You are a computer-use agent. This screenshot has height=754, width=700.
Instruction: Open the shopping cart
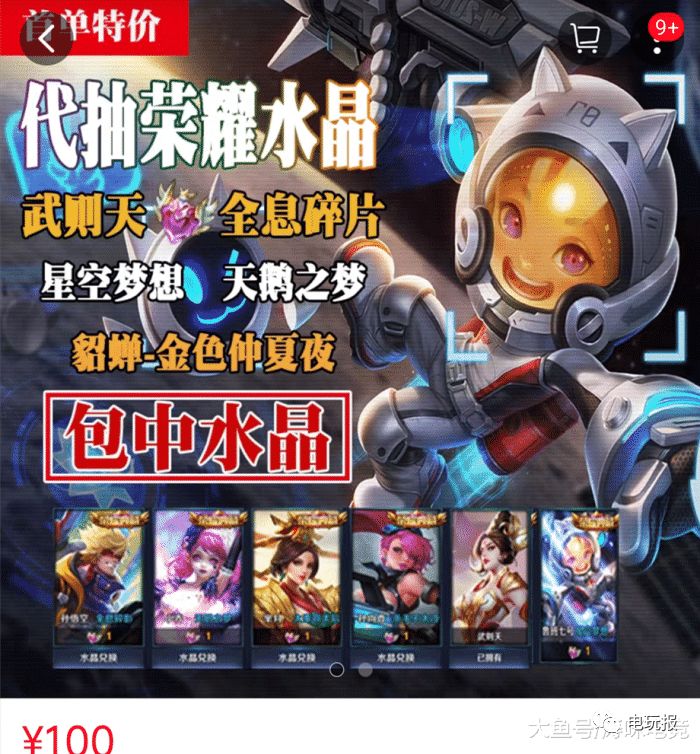click(585, 38)
